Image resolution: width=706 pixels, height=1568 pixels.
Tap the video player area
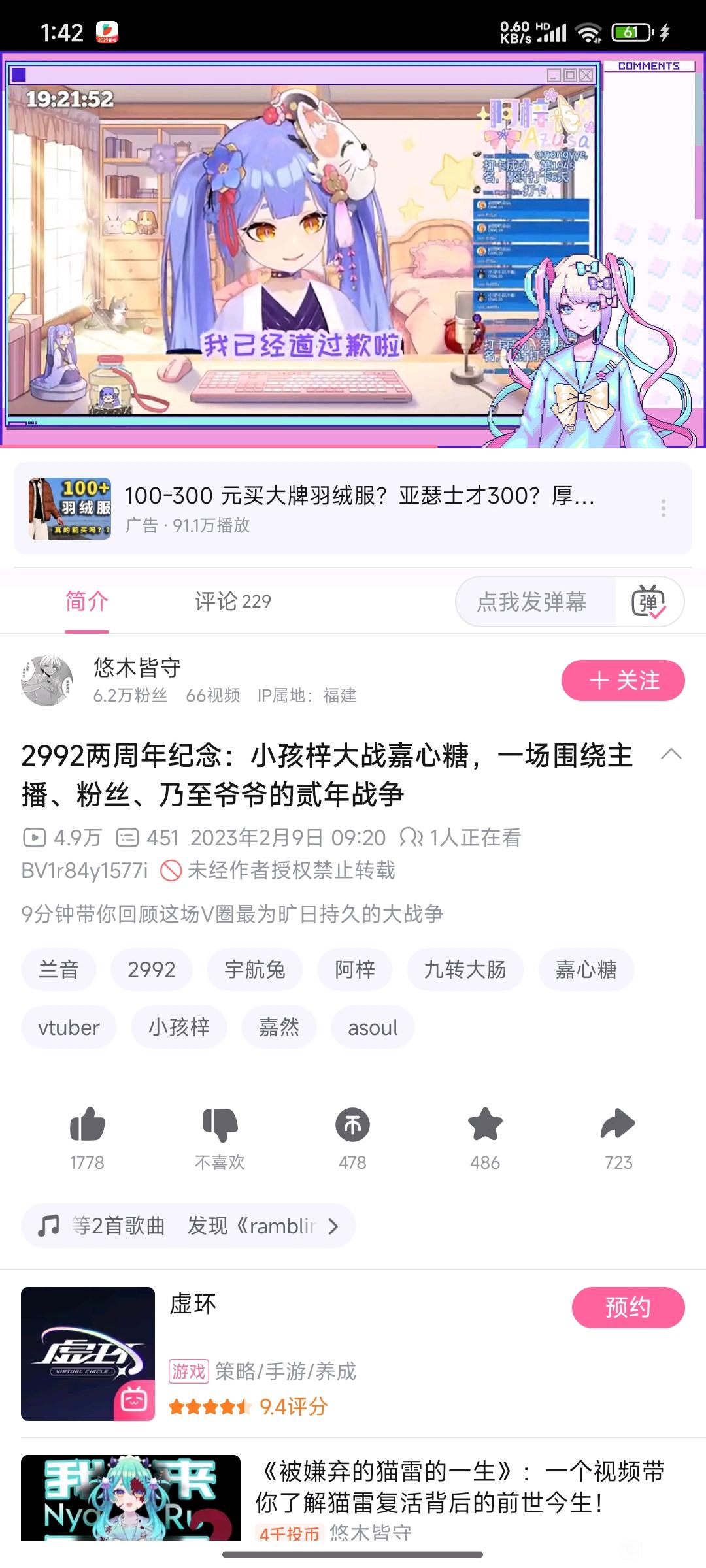tap(353, 248)
